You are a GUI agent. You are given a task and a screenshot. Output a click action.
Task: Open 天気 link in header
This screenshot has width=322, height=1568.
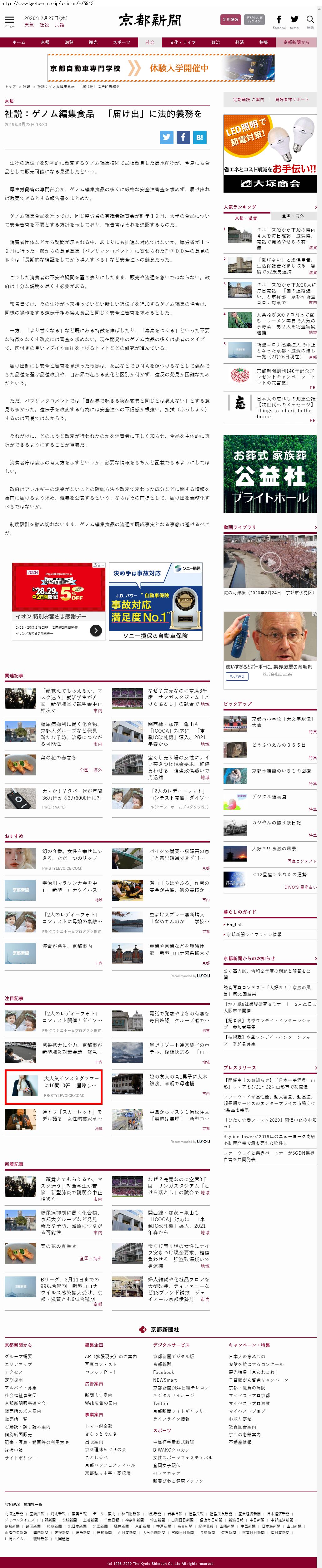29,25
